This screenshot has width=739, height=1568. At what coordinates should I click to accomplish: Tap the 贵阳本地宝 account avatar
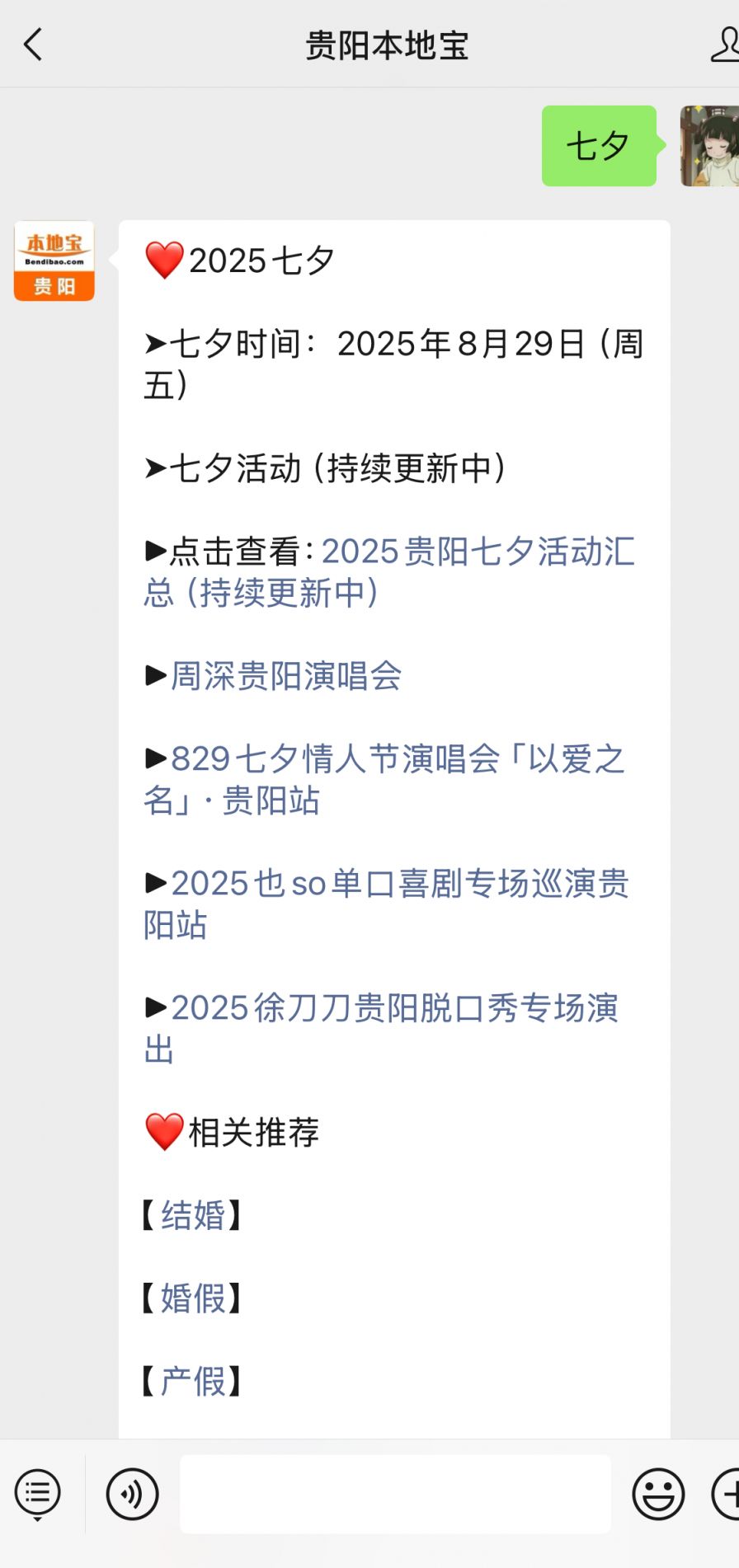pos(54,261)
